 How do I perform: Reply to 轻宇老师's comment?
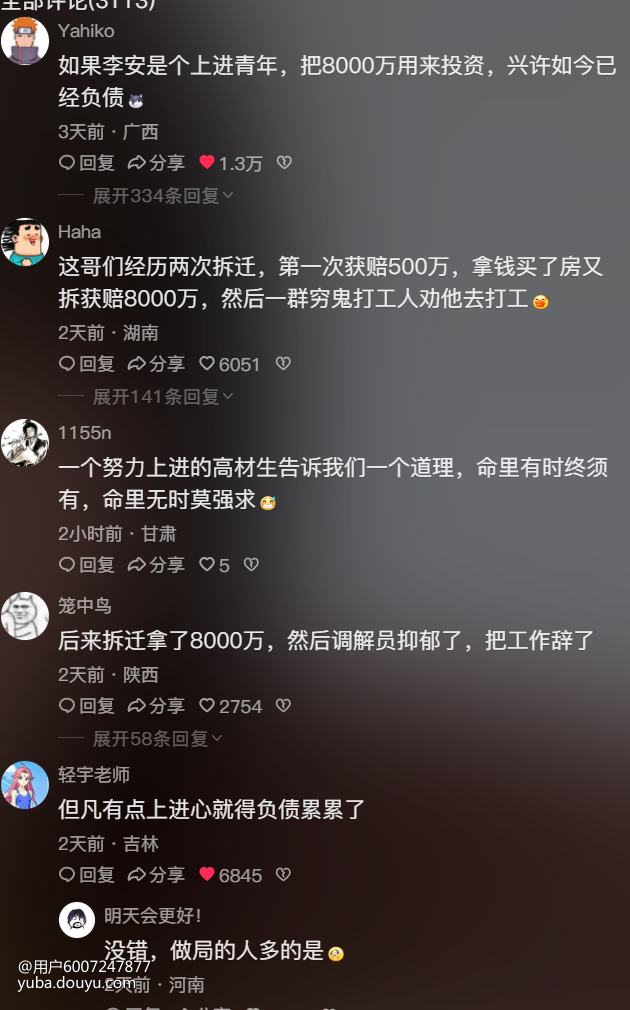click(x=86, y=875)
